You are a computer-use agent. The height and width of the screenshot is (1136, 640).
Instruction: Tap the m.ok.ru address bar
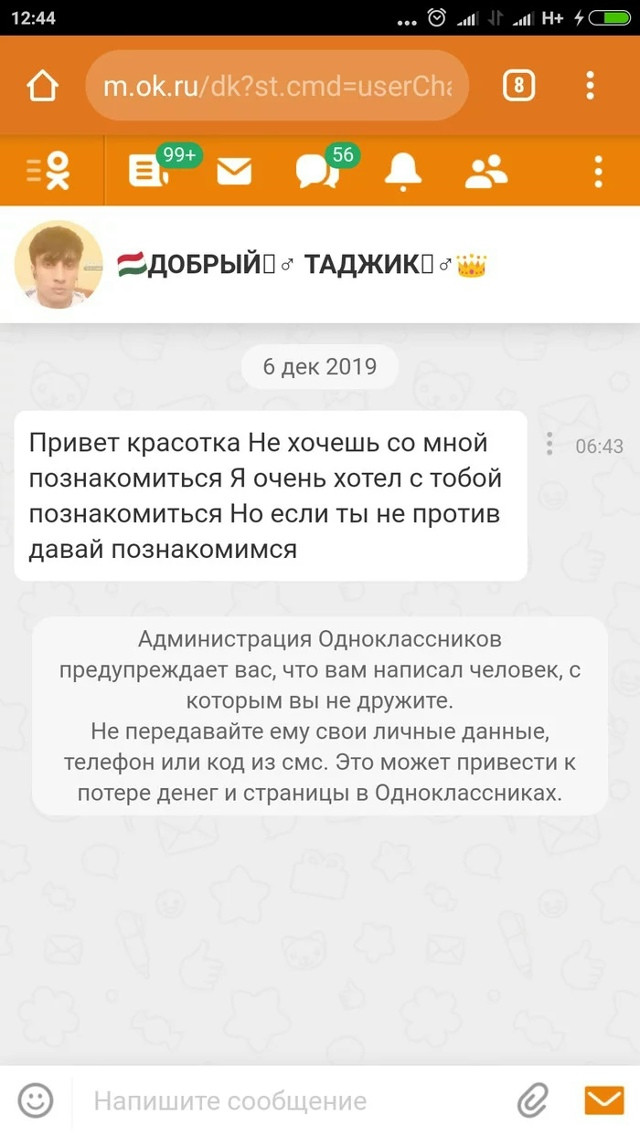[277, 86]
